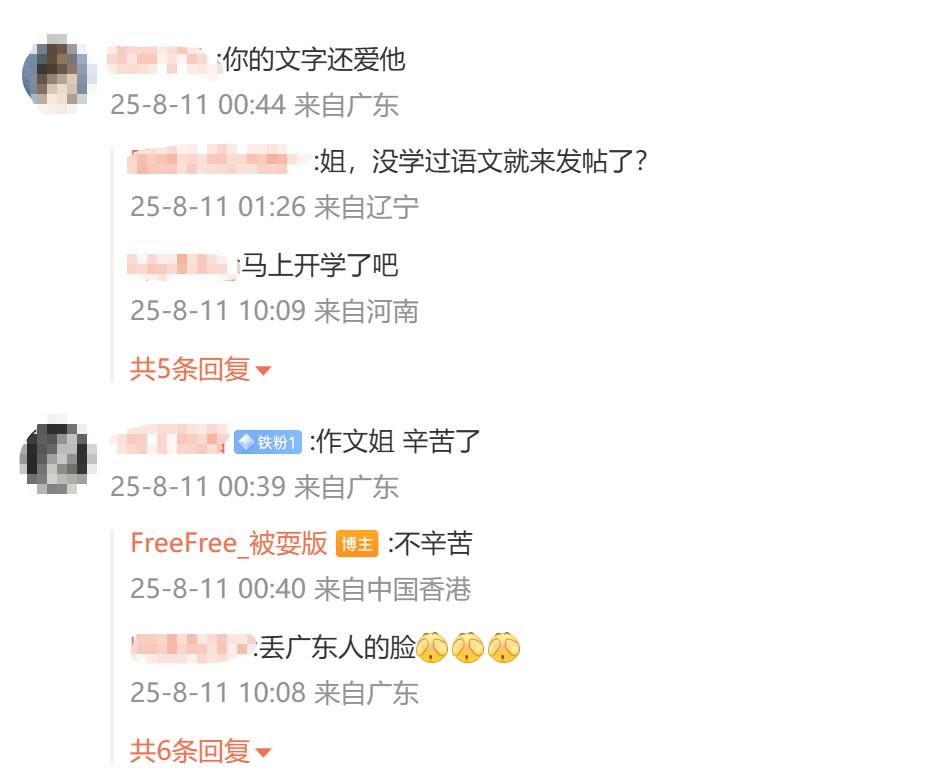The image size is (926, 781).
Task: Open username of 姐，没学过语文 replier
Action: 218,160
